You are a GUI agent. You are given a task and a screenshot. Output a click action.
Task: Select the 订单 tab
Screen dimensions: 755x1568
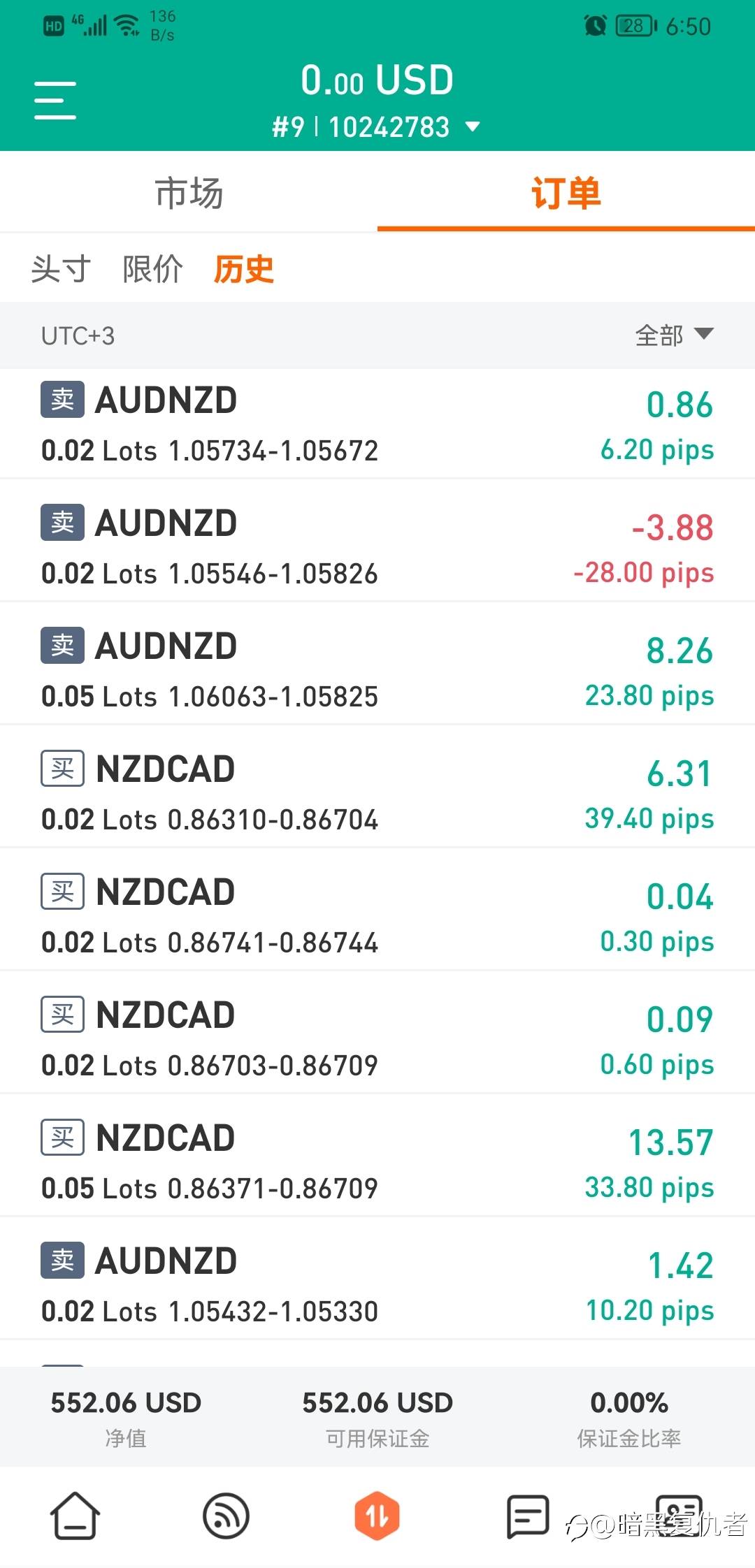(566, 193)
